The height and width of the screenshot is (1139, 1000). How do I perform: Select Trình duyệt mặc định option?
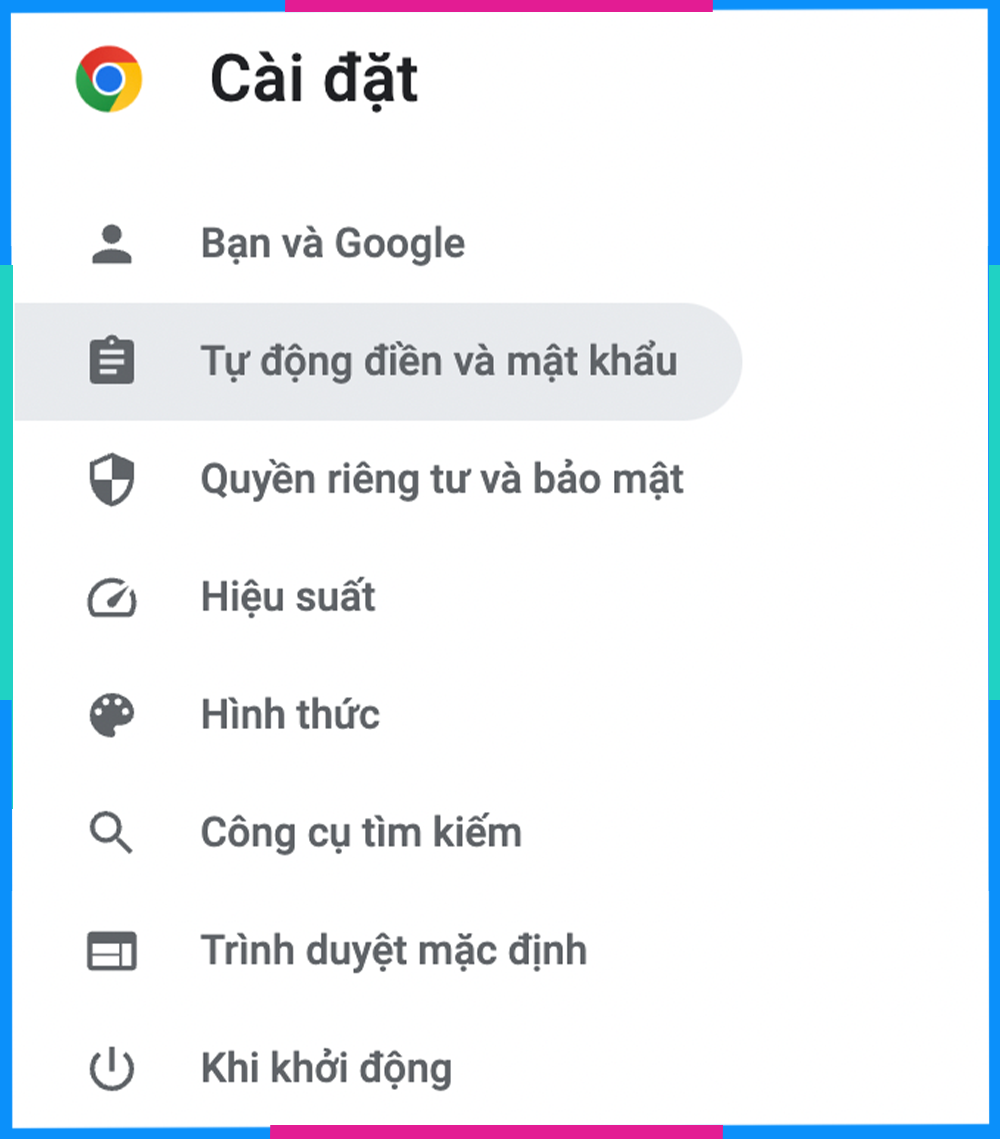click(395, 951)
